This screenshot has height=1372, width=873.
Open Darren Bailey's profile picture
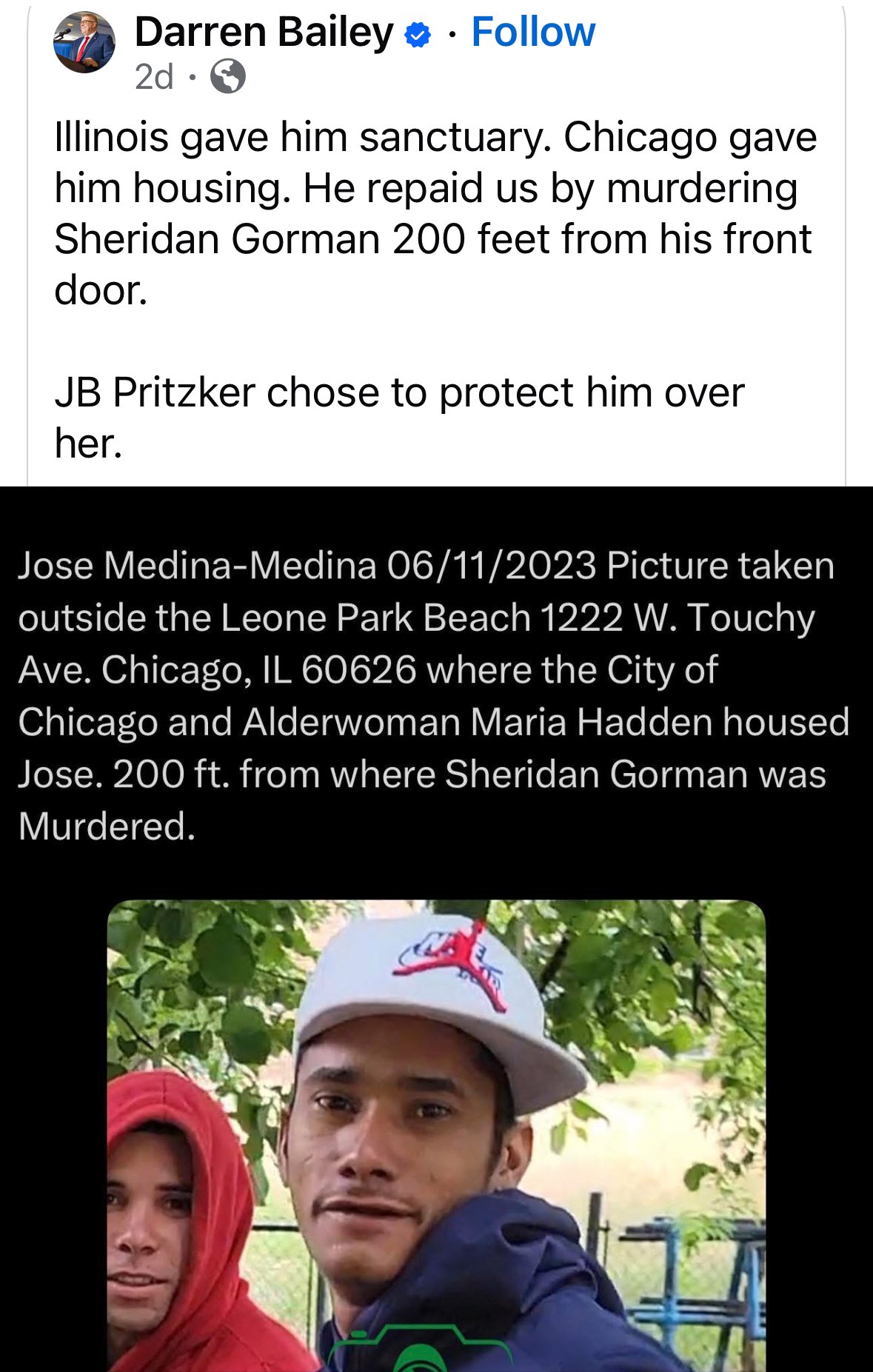(84, 43)
